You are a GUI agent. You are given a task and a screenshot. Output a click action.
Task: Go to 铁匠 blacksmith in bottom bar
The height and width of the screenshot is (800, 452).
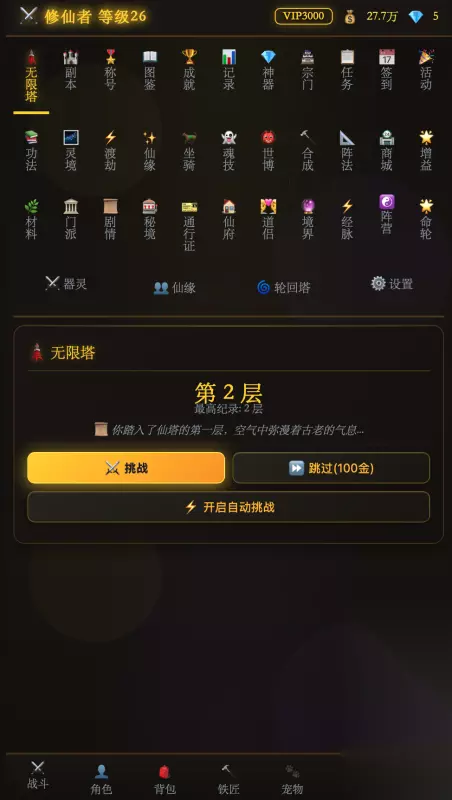pyautogui.click(x=229, y=780)
